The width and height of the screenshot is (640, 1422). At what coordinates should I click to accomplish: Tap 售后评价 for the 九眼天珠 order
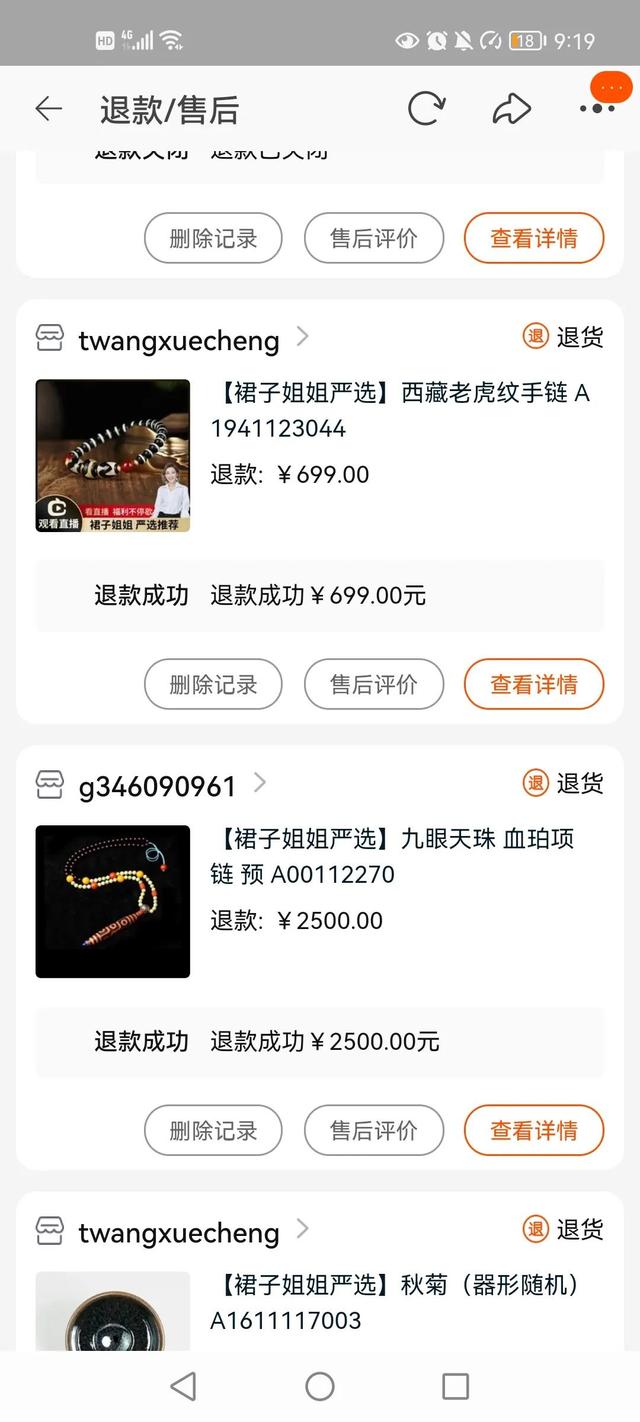point(374,1131)
